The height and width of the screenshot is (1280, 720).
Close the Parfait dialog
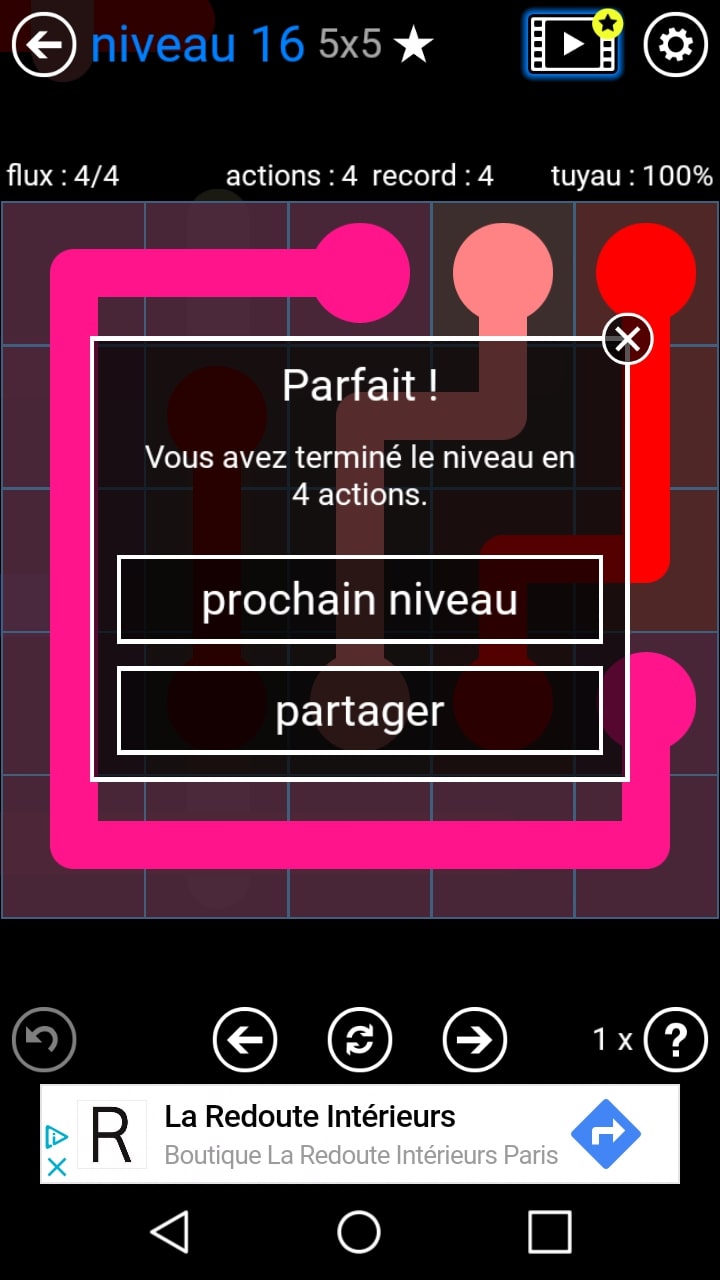(x=627, y=340)
